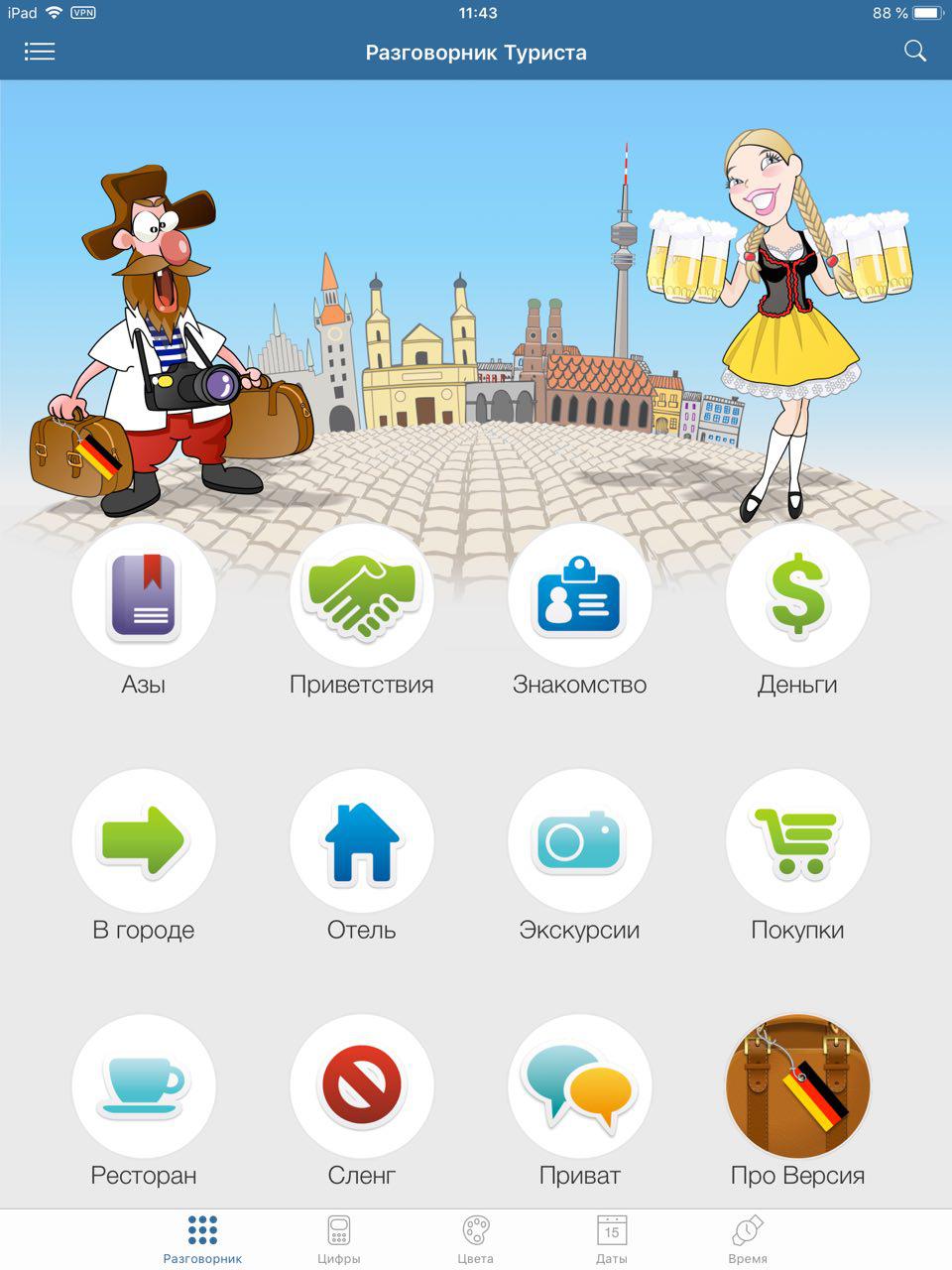Switch to the Разговорник tab
This screenshot has height=1270, width=952.
click(202, 1238)
